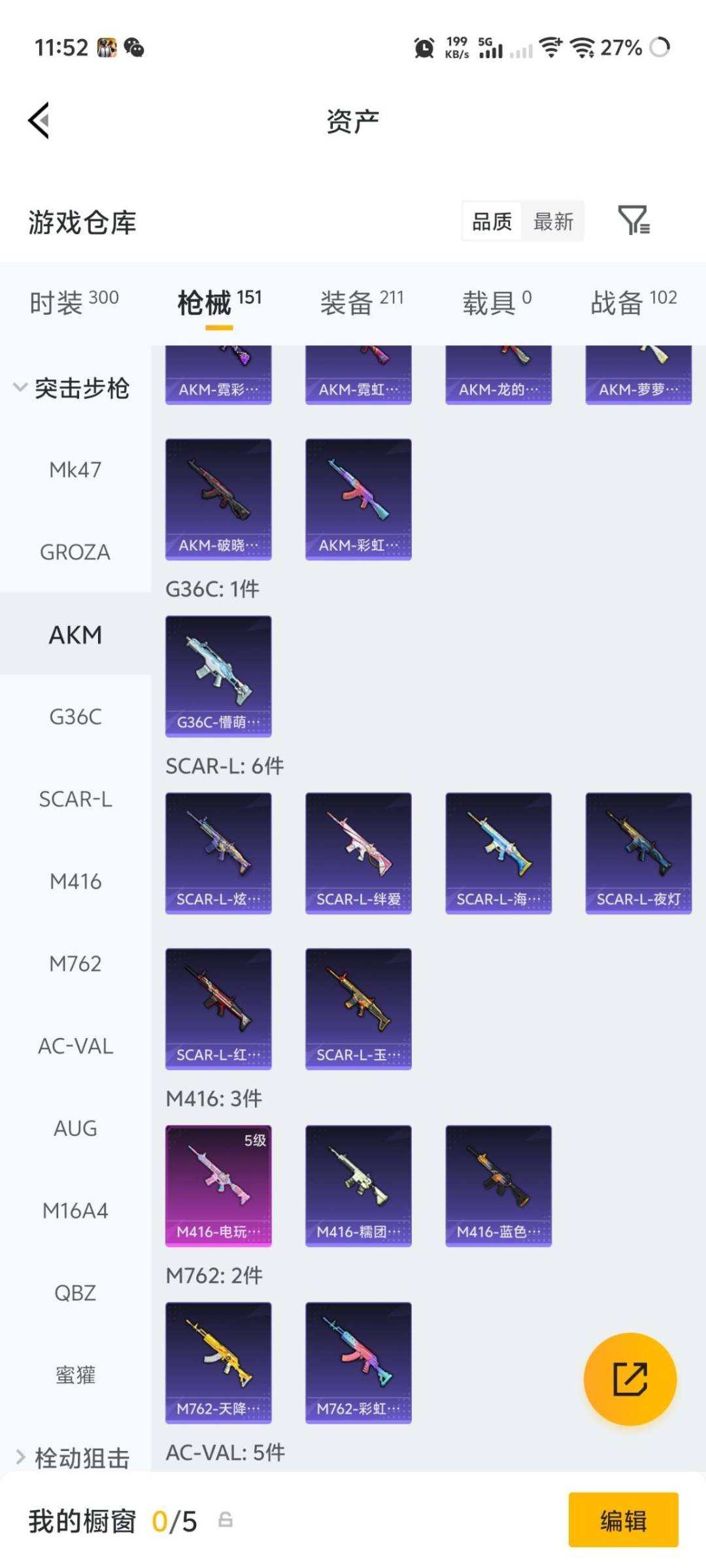
Task: Open the AKM-彩虹 skin tile
Action: tap(358, 499)
